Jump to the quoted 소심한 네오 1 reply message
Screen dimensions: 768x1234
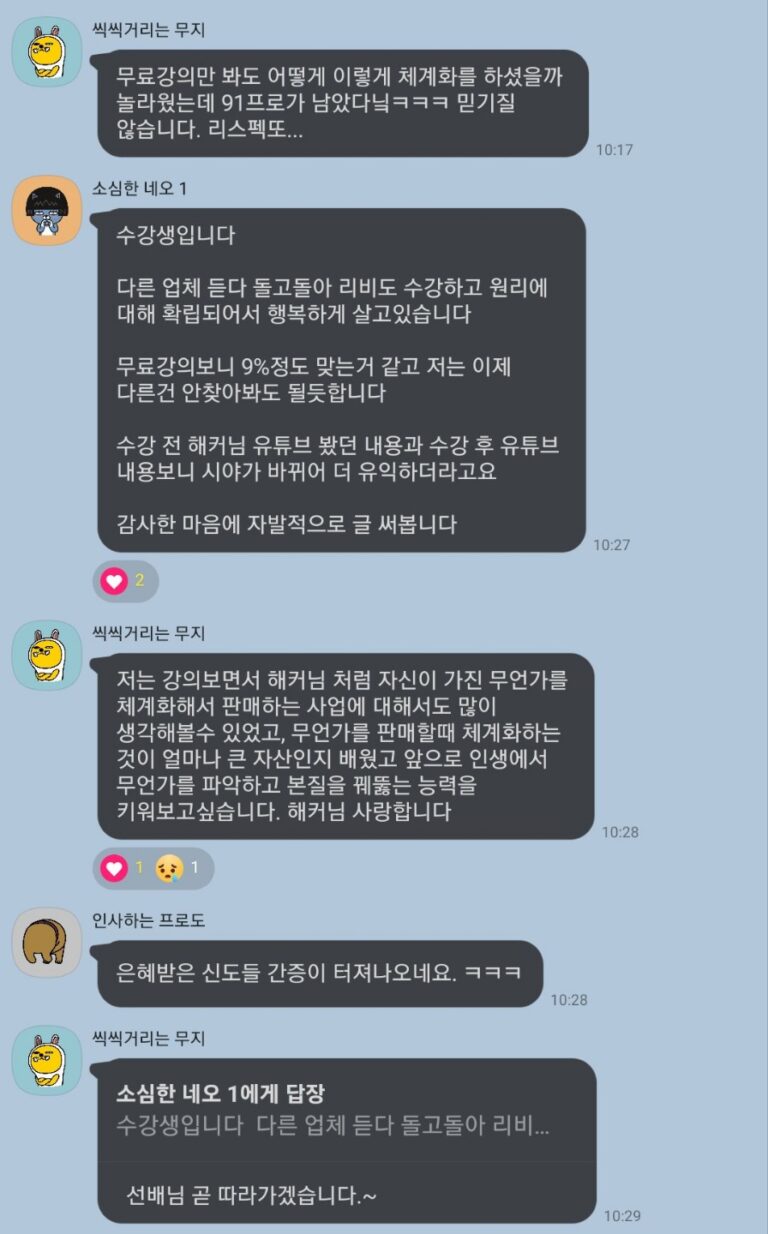[345, 1110]
